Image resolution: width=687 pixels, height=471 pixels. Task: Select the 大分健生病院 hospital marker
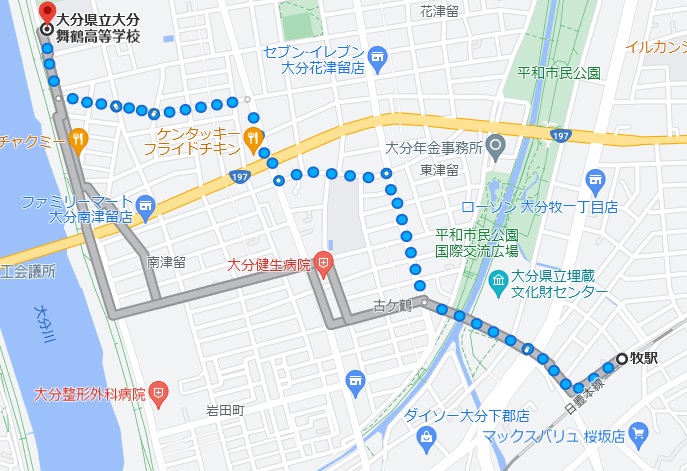[325, 264]
